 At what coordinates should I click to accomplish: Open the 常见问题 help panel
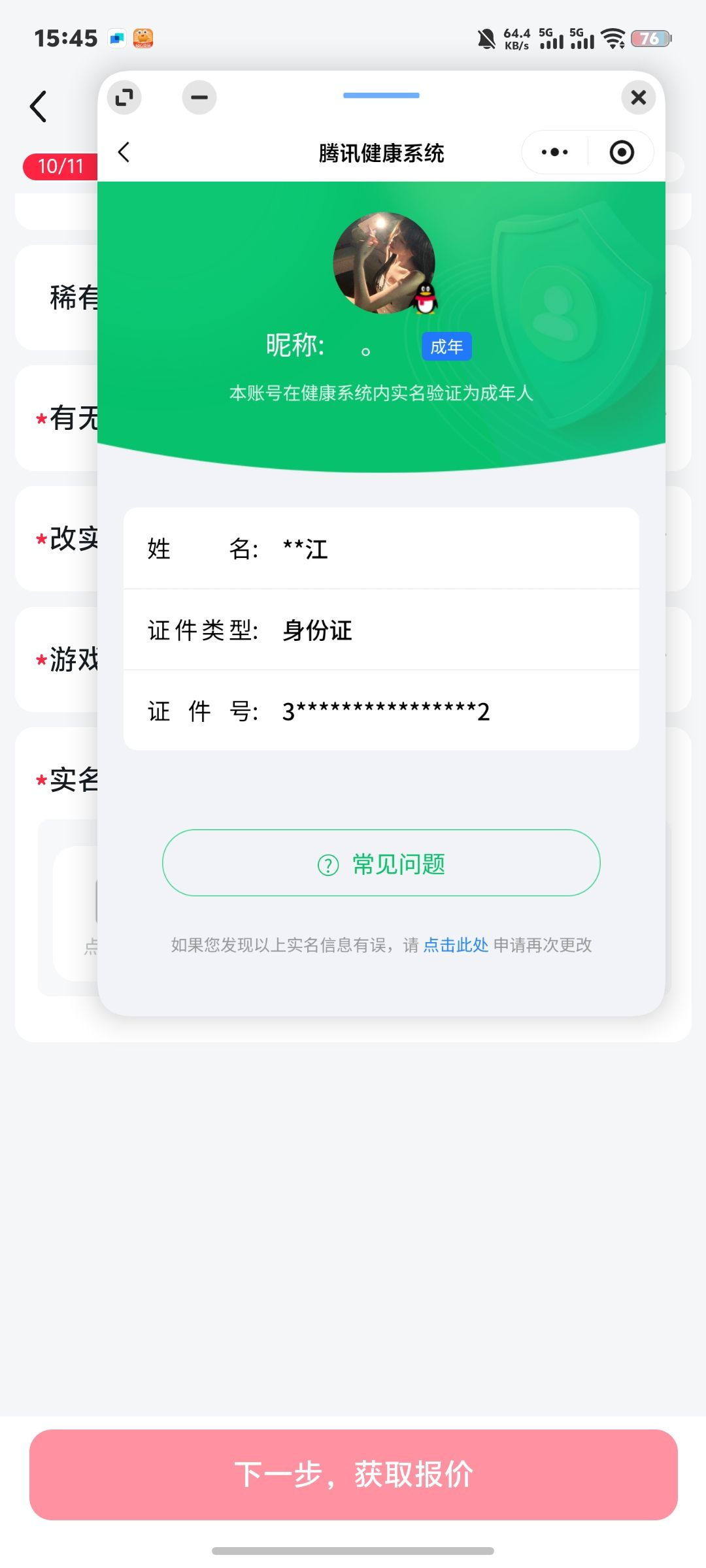pos(381,862)
